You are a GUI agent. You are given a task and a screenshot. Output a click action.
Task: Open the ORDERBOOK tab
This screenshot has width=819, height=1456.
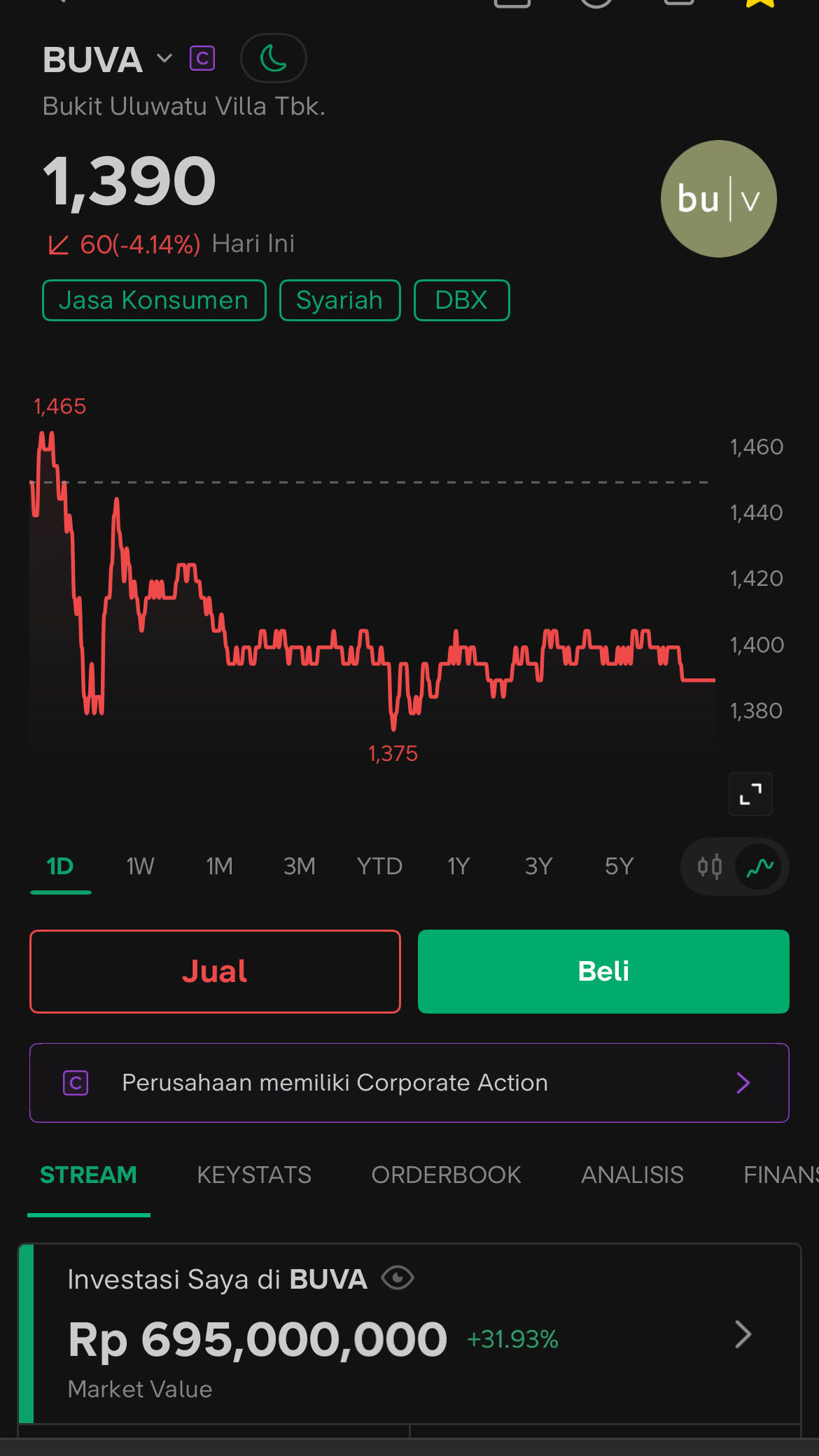[x=446, y=1175]
